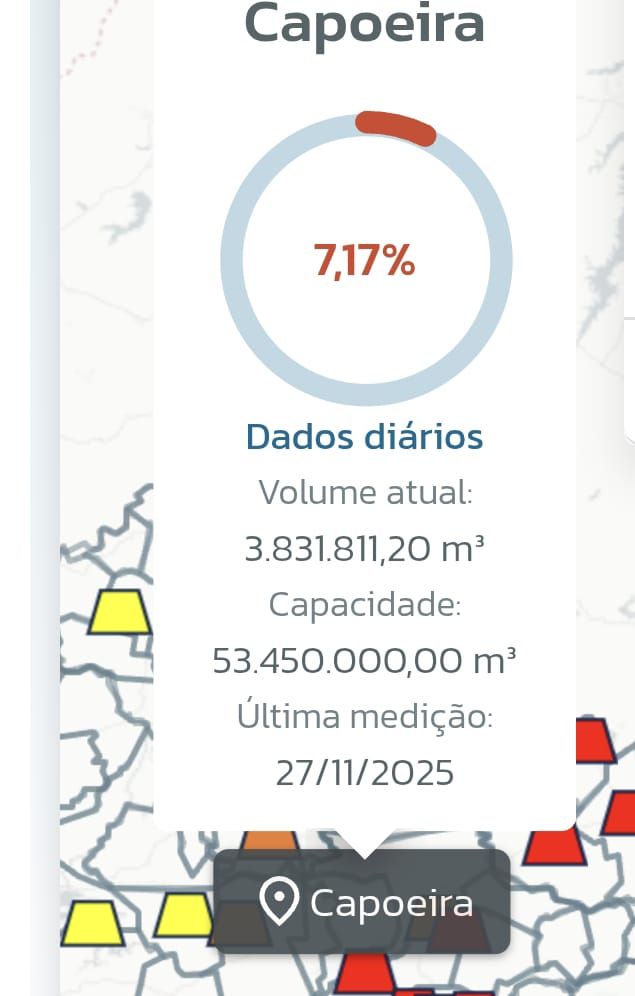This screenshot has width=635, height=996.
Task: Select the orange reservoir marker behind the popup
Action: 268,840
